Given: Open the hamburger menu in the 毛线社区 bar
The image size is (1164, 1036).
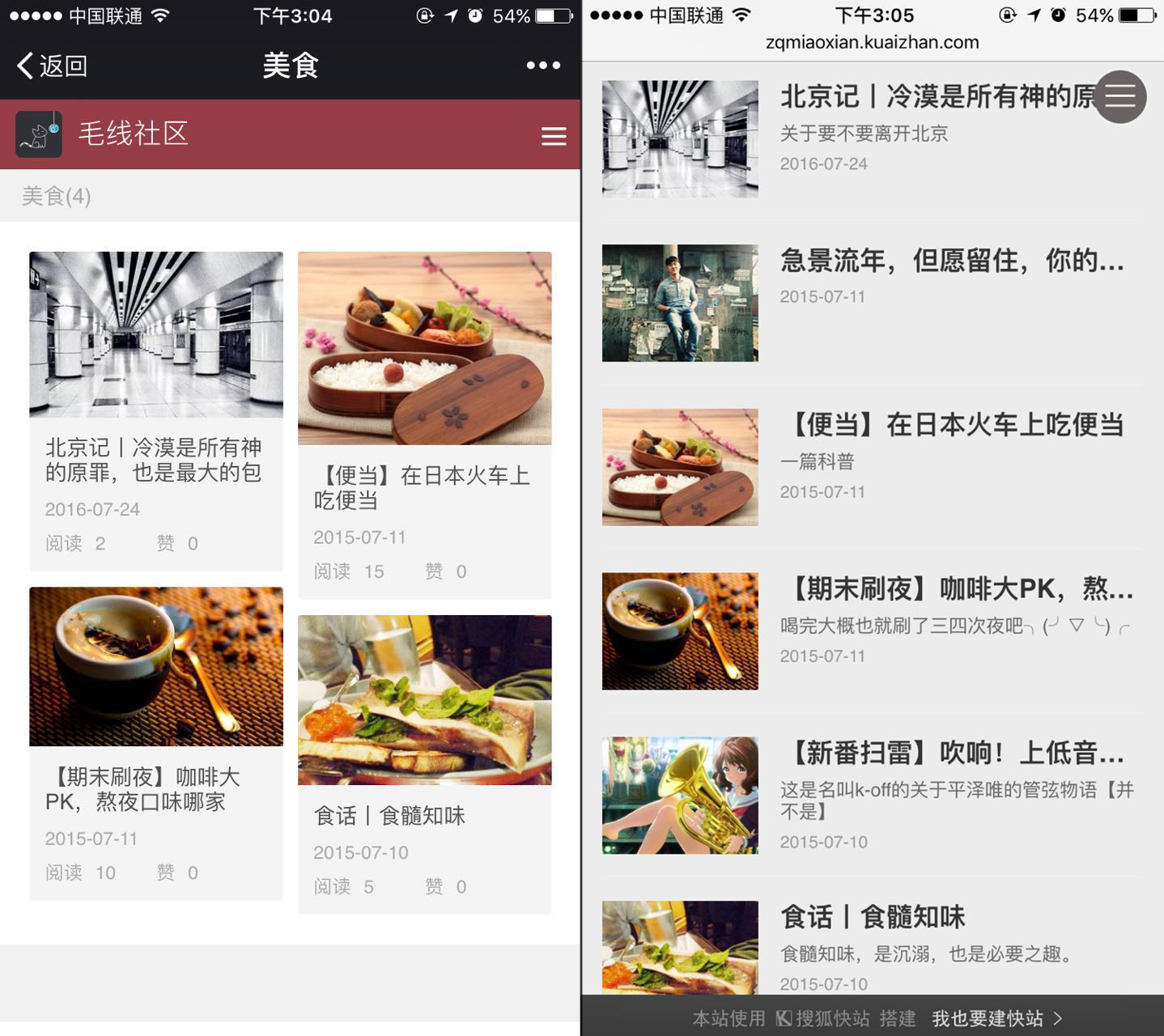Looking at the screenshot, I should (x=554, y=136).
